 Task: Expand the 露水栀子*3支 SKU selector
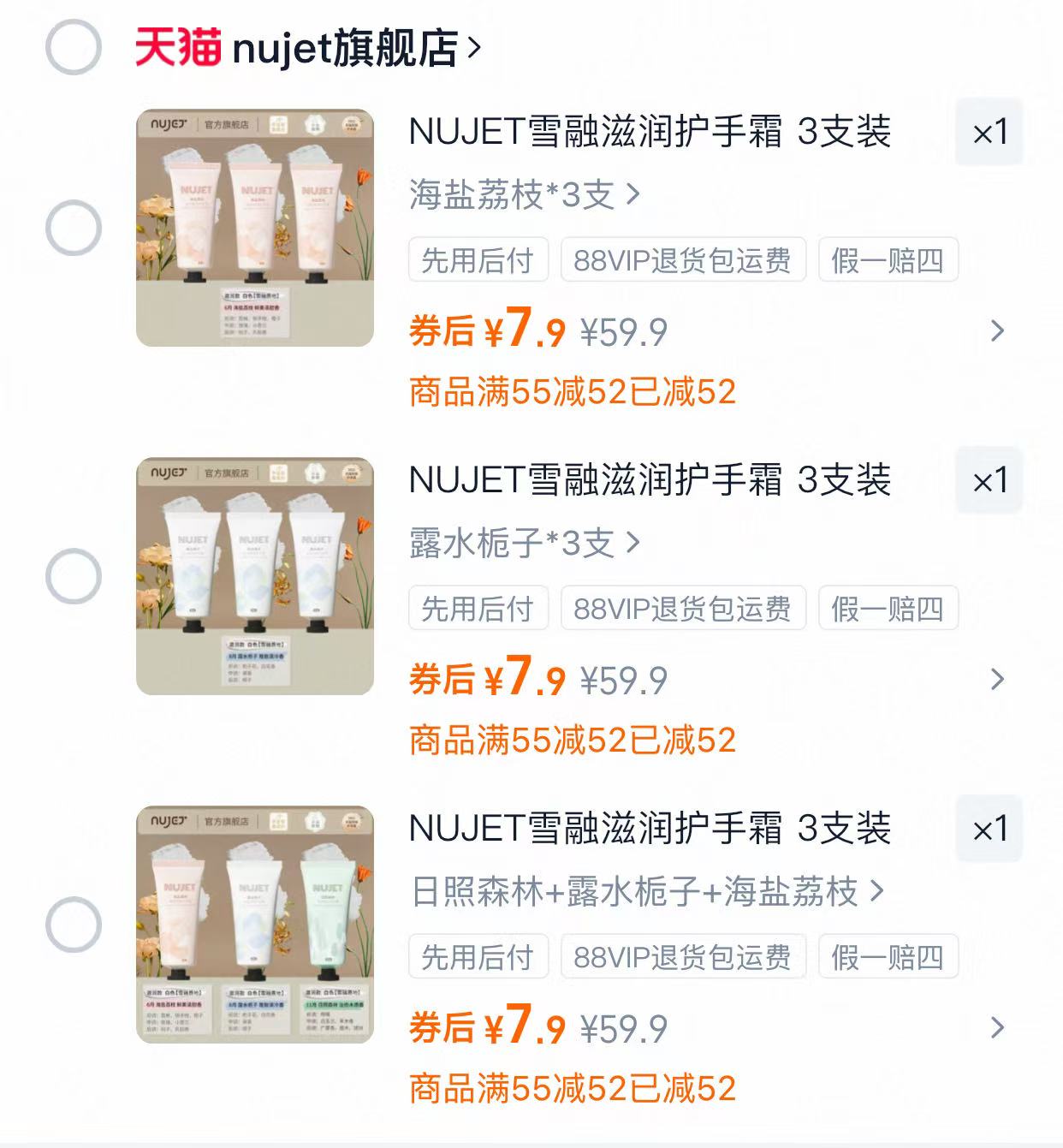click(520, 543)
